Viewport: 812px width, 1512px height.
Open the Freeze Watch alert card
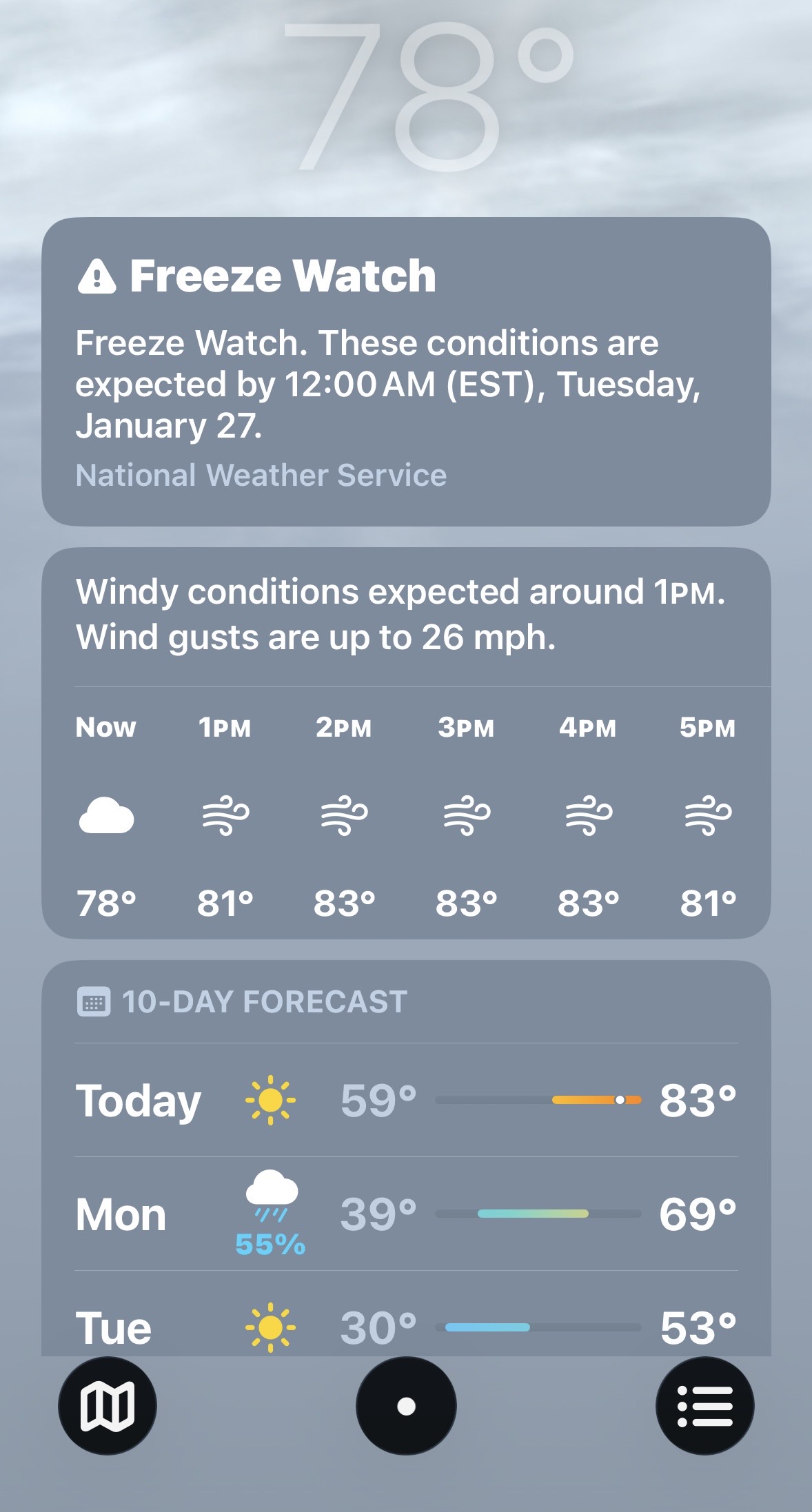click(405, 371)
